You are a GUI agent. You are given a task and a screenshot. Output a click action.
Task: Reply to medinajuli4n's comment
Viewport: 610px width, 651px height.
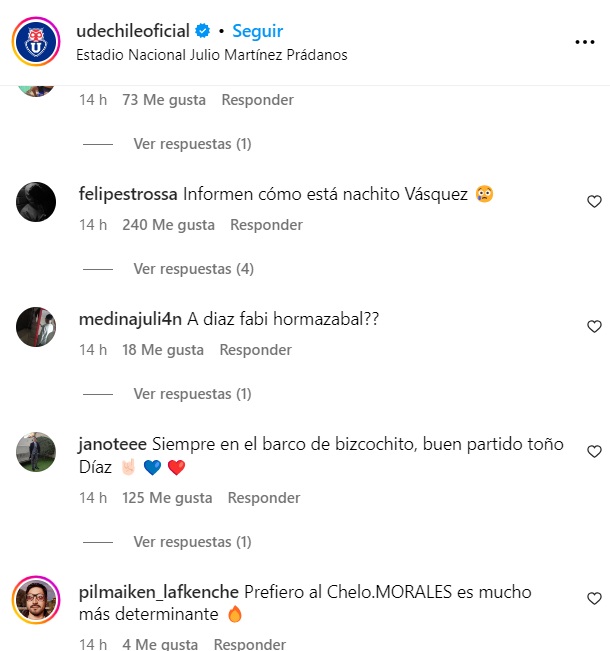[256, 350]
